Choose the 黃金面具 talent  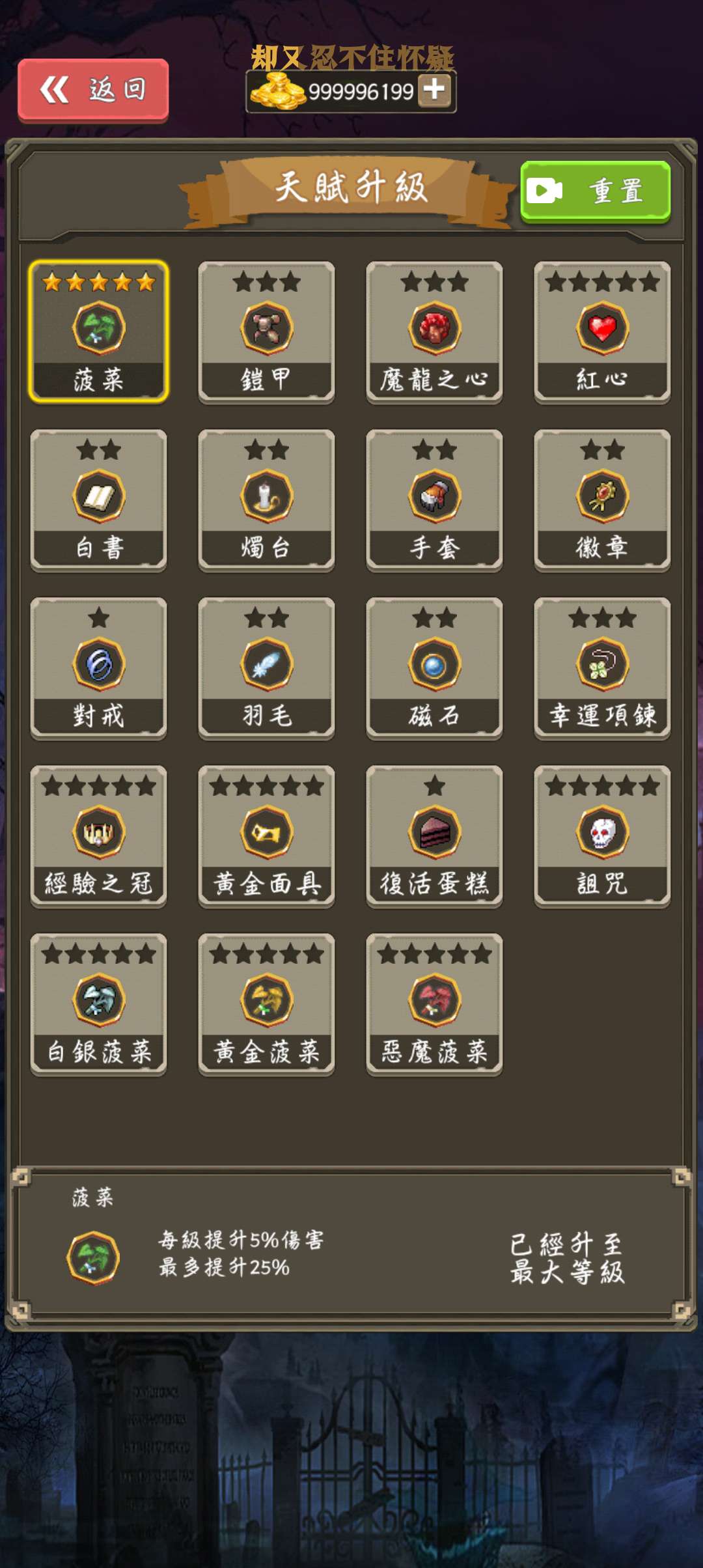266,836
